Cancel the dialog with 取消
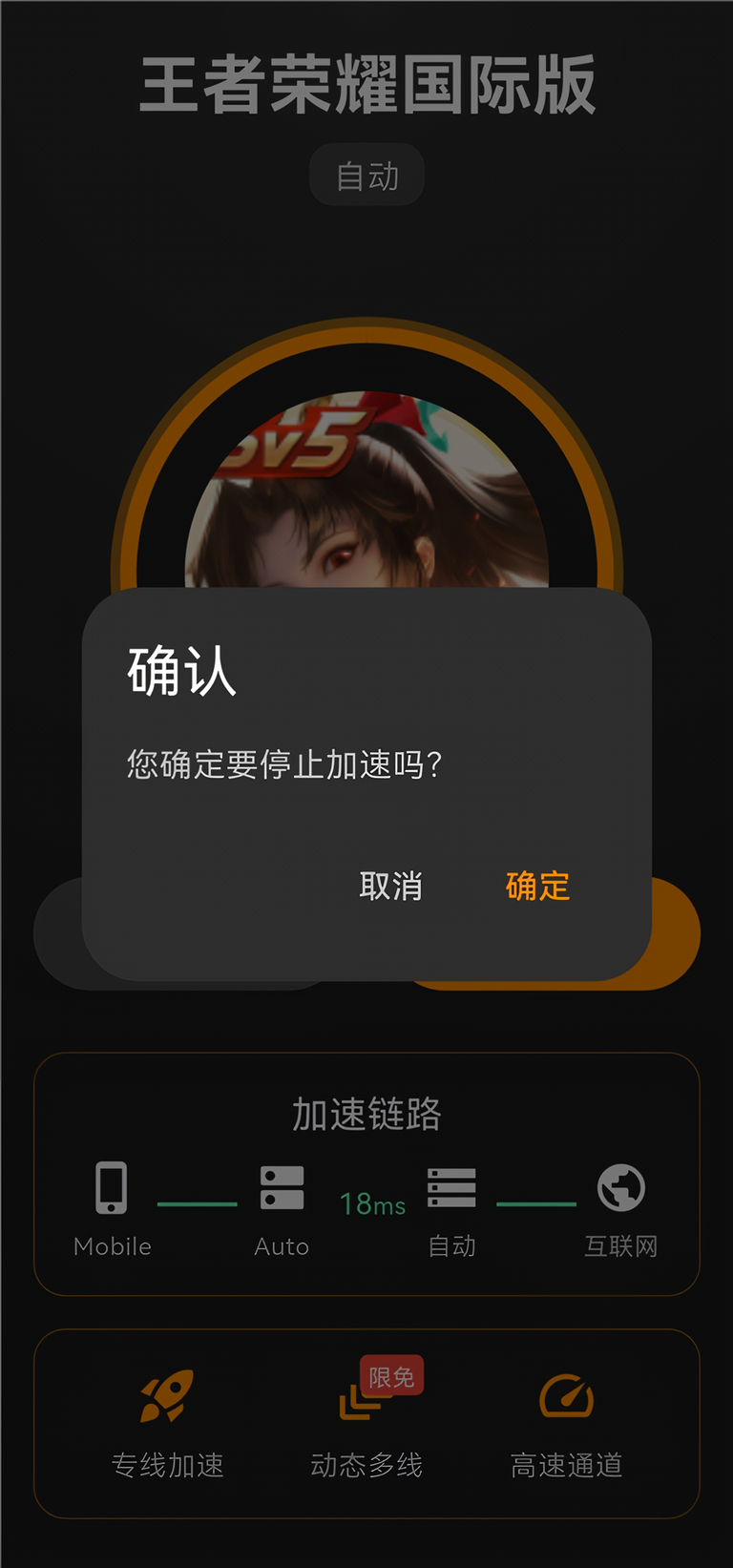733x1568 pixels. click(x=390, y=886)
